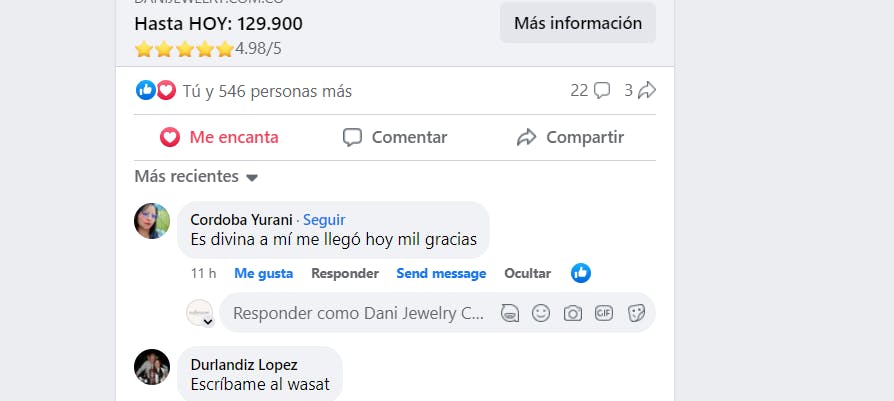Tap Responder under Cordoba Yurani's comment
The image size is (894, 401).
point(345,273)
